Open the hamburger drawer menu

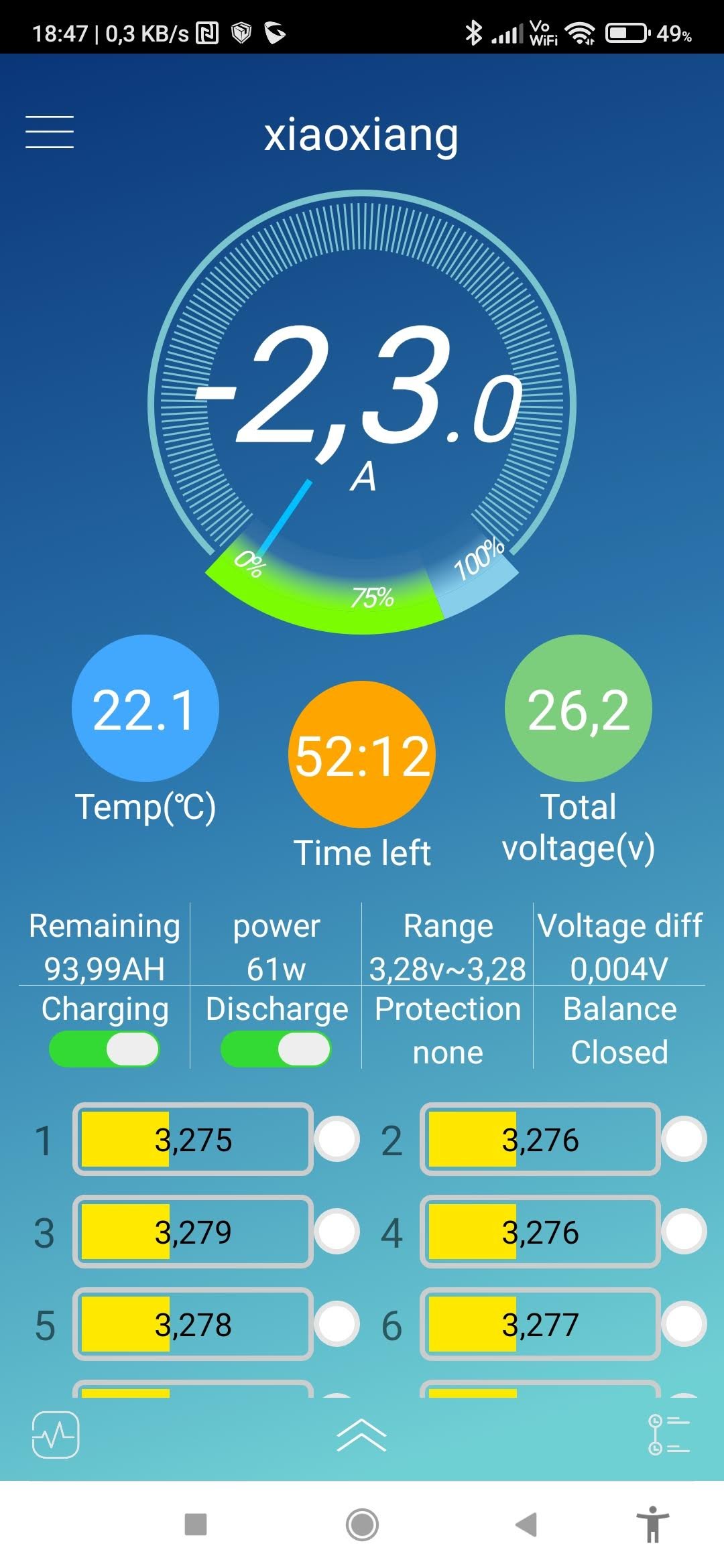[50, 131]
